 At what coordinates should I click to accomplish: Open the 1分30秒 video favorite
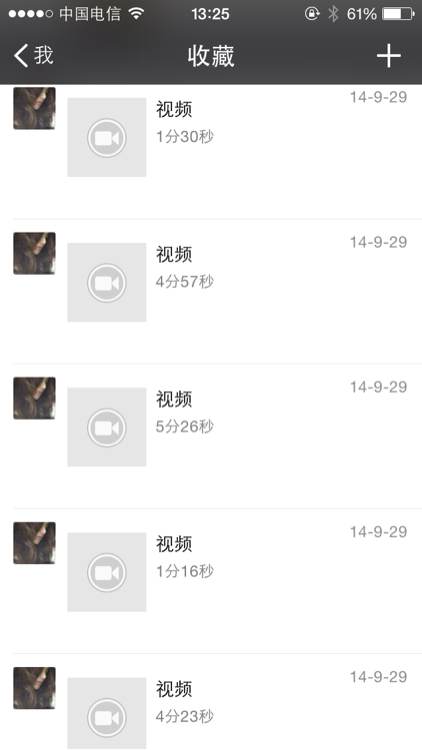tap(211, 152)
